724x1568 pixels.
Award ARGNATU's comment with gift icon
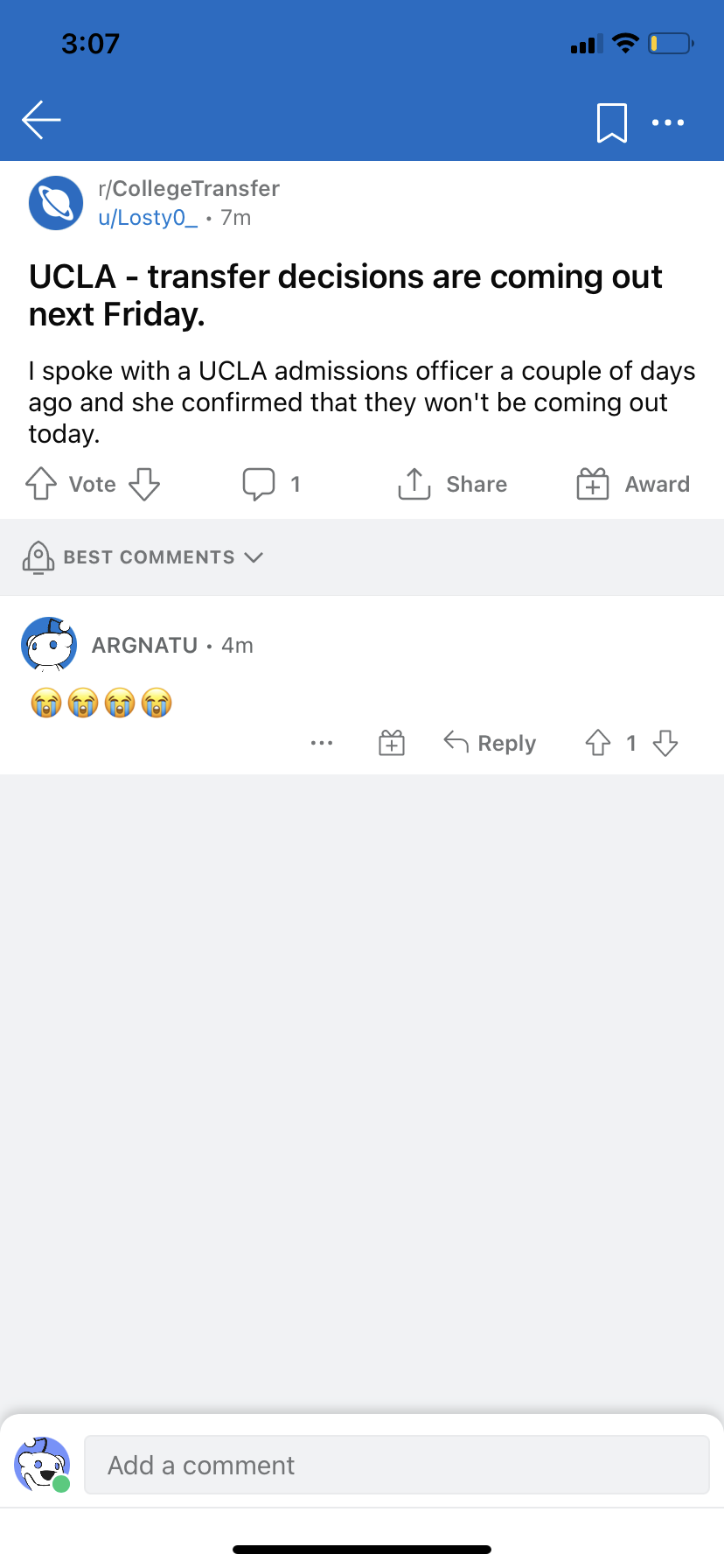(x=392, y=743)
